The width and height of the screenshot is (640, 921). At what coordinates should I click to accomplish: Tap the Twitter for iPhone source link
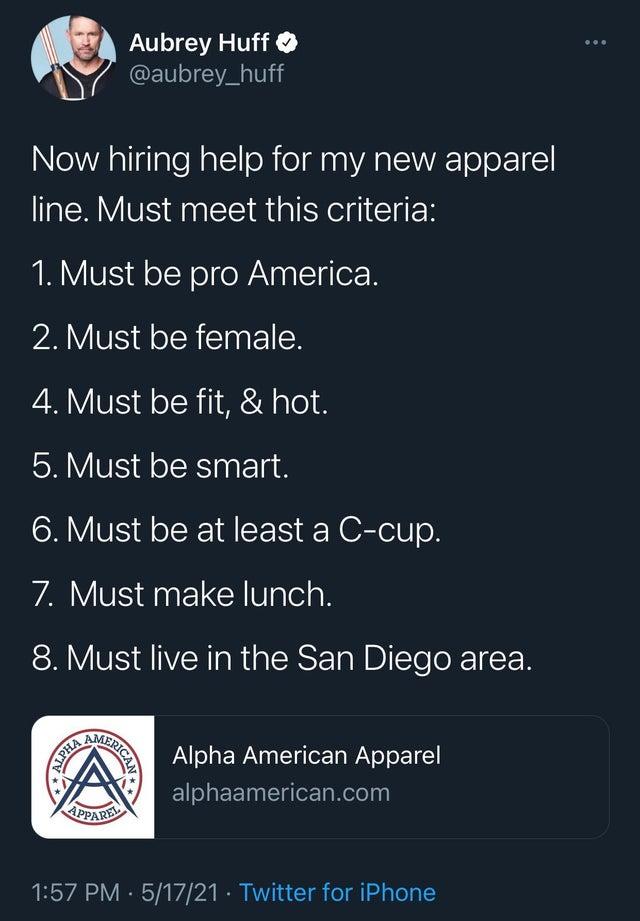pos(338,892)
